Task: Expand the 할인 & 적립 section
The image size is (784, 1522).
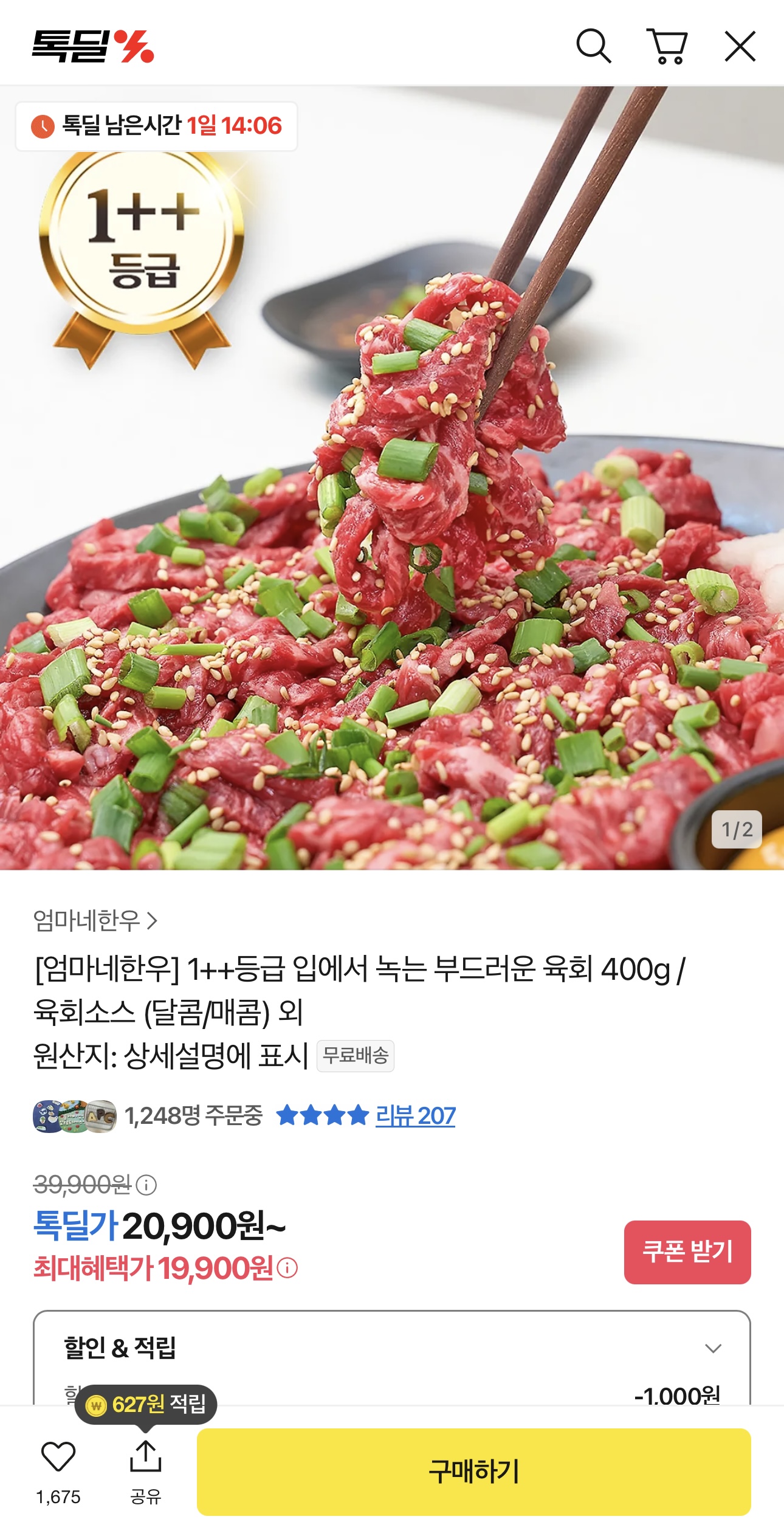Action: (x=712, y=1348)
